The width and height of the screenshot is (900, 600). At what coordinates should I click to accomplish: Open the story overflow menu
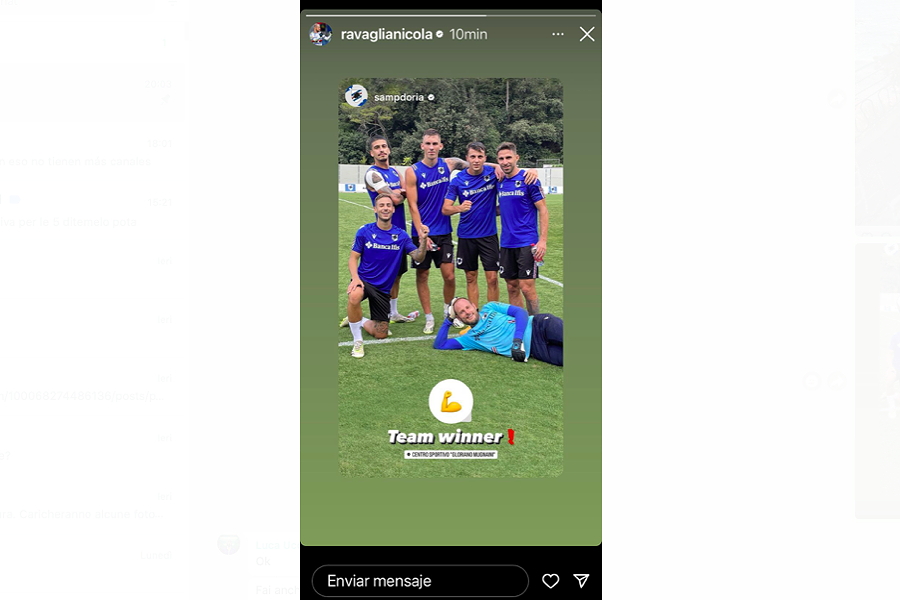tap(558, 34)
